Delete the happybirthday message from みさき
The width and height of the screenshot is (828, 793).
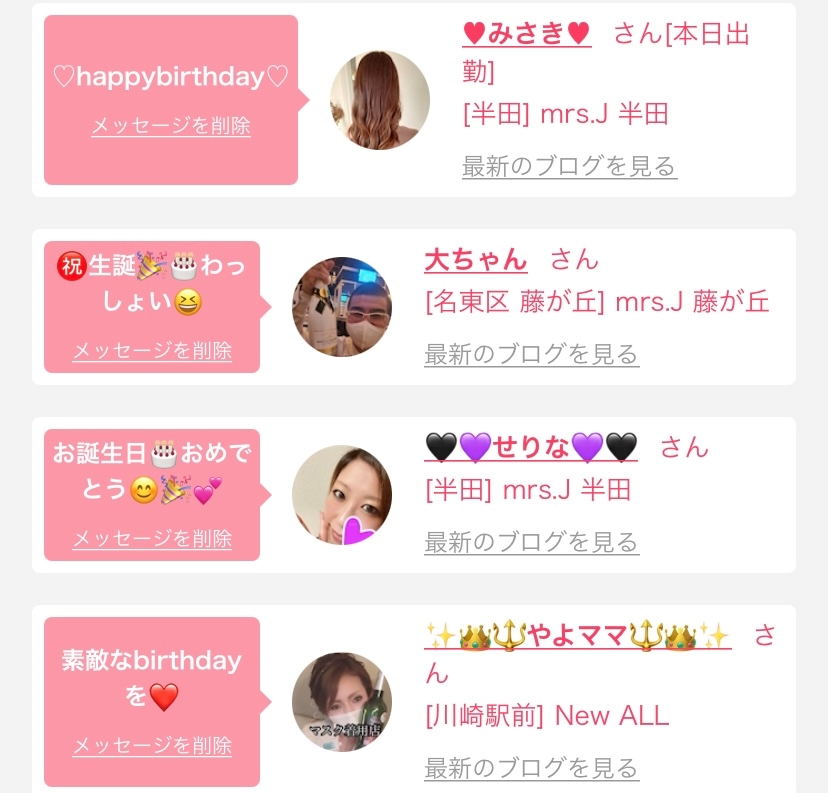(171, 126)
